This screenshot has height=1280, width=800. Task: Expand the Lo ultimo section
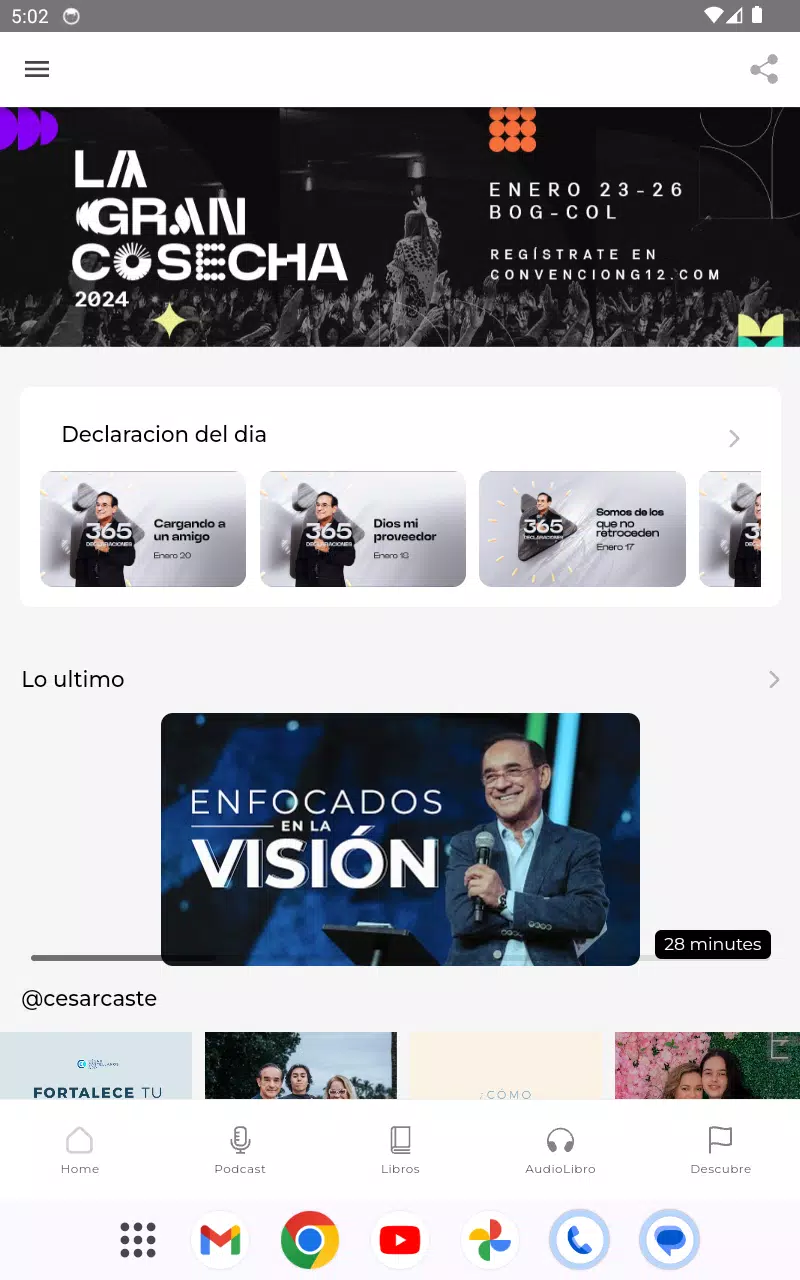[x=774, y=679]
